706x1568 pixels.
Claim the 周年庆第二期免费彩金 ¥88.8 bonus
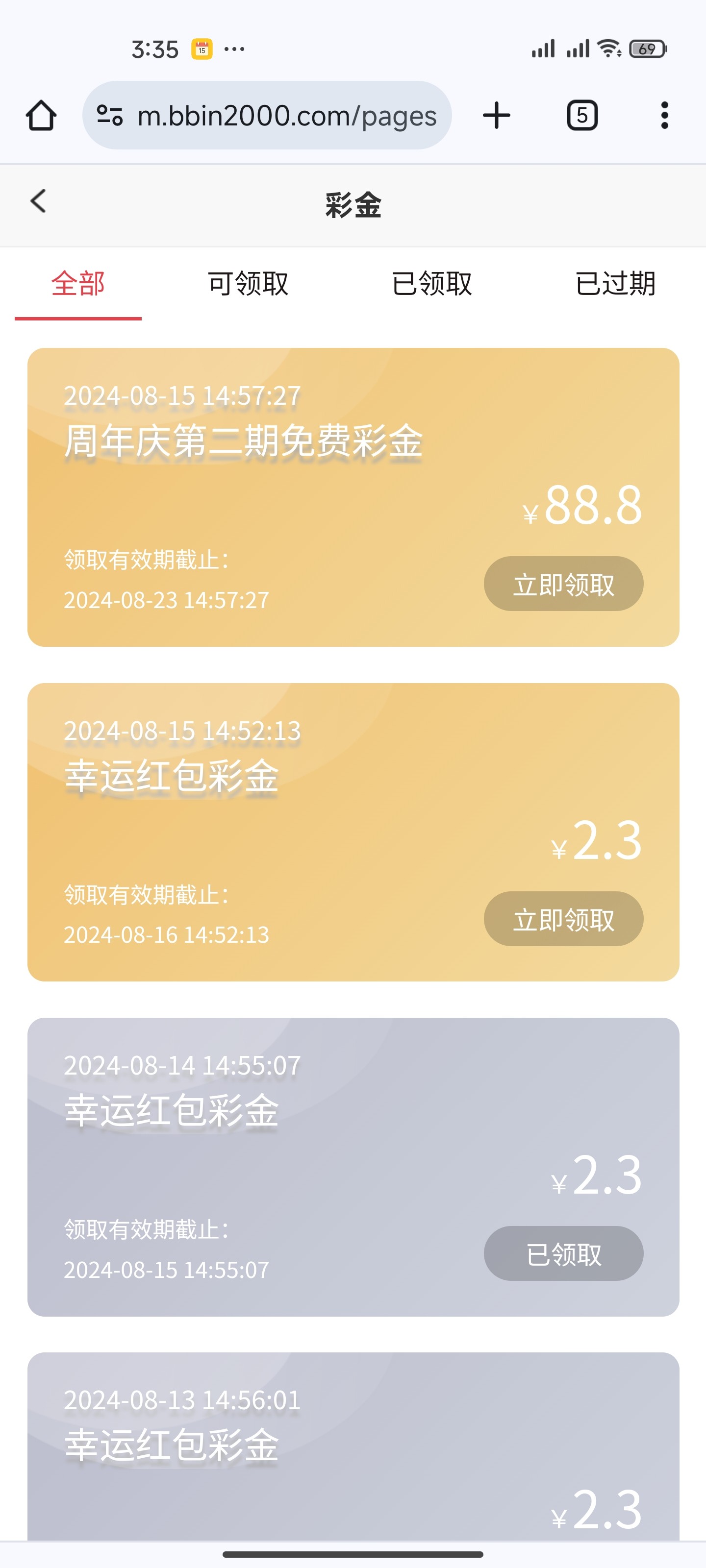(563, 584)
